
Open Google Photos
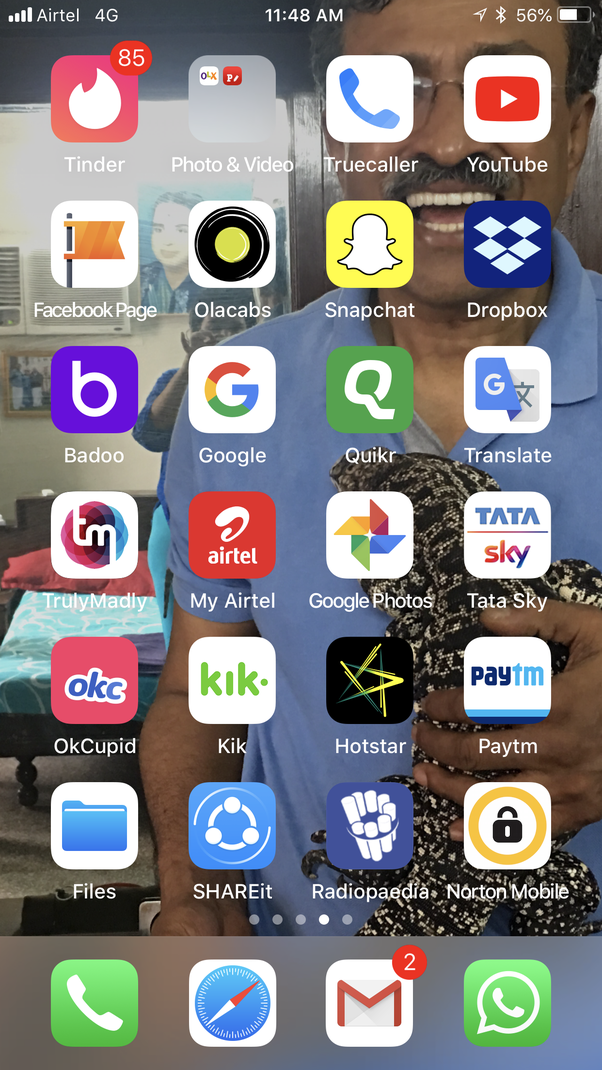[370, 535]
